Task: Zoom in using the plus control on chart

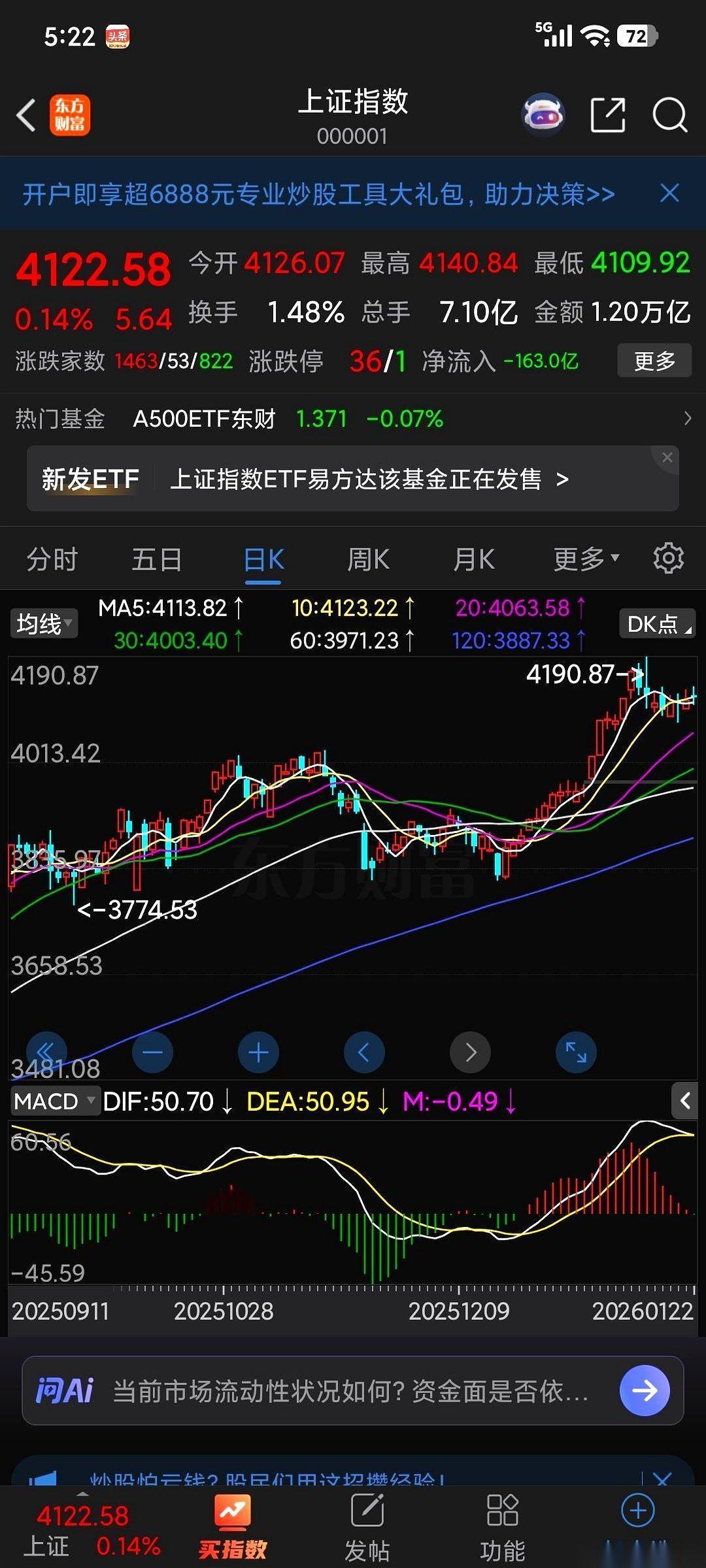Action: [258, 1052]
